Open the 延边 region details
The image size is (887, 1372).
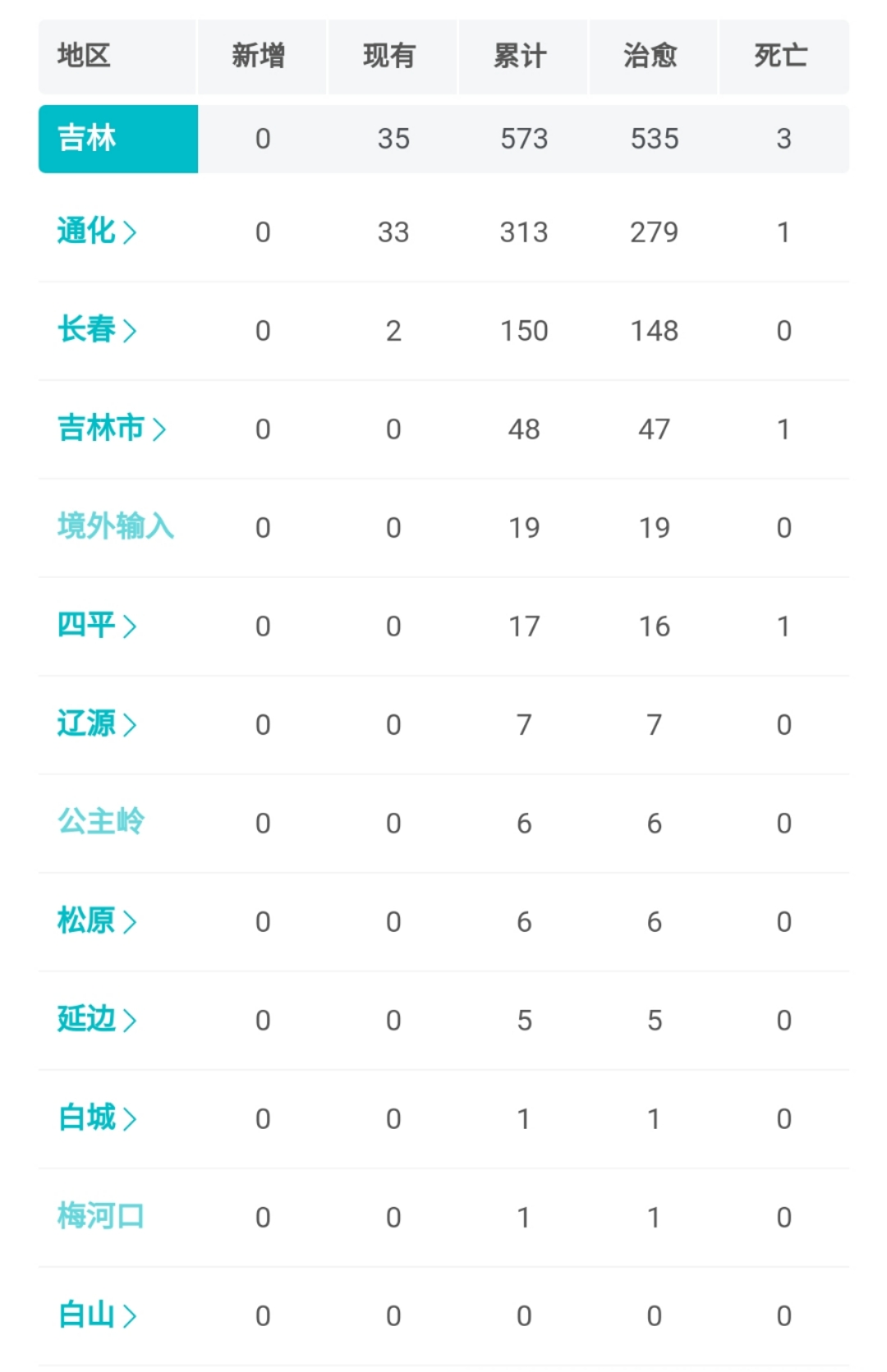96,1021
